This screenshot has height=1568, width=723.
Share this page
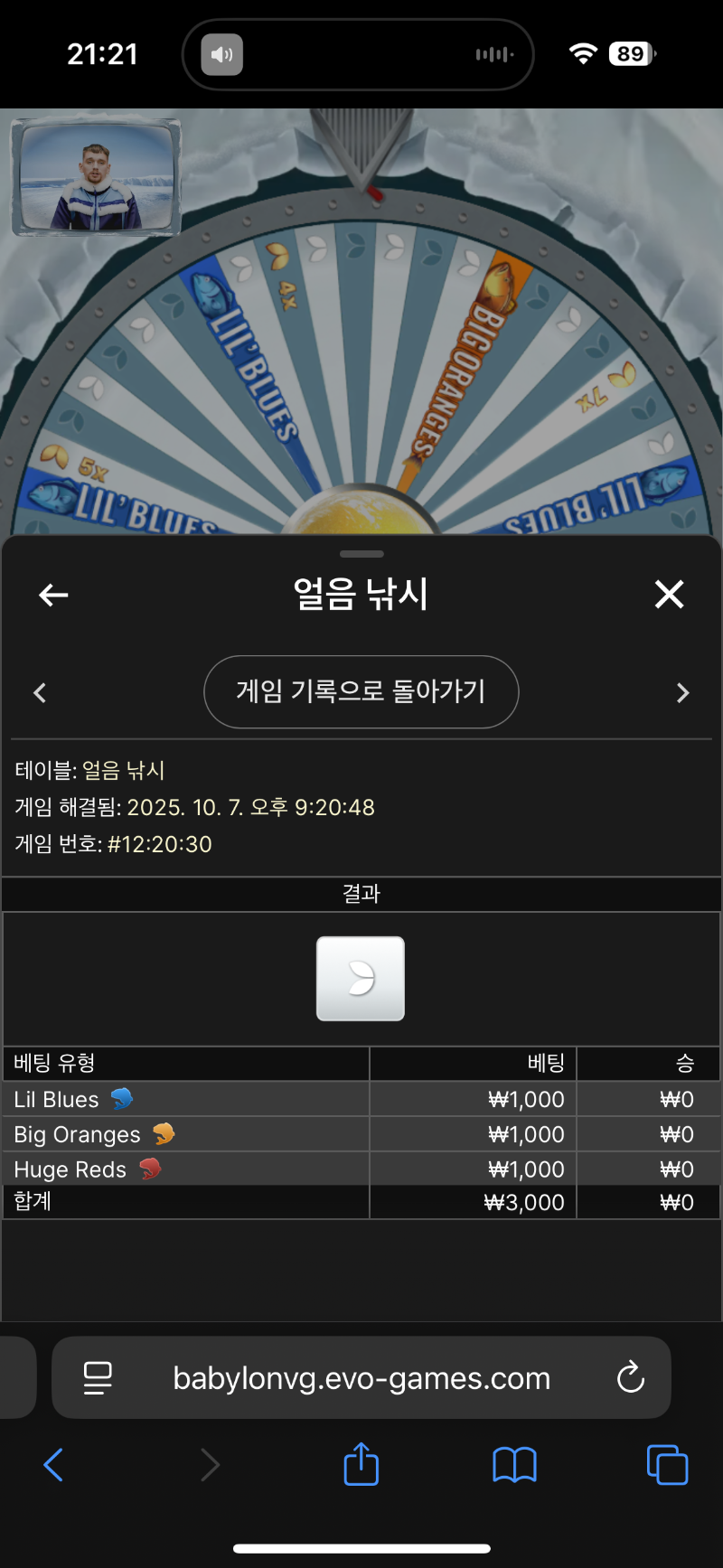pos(361,1464)
